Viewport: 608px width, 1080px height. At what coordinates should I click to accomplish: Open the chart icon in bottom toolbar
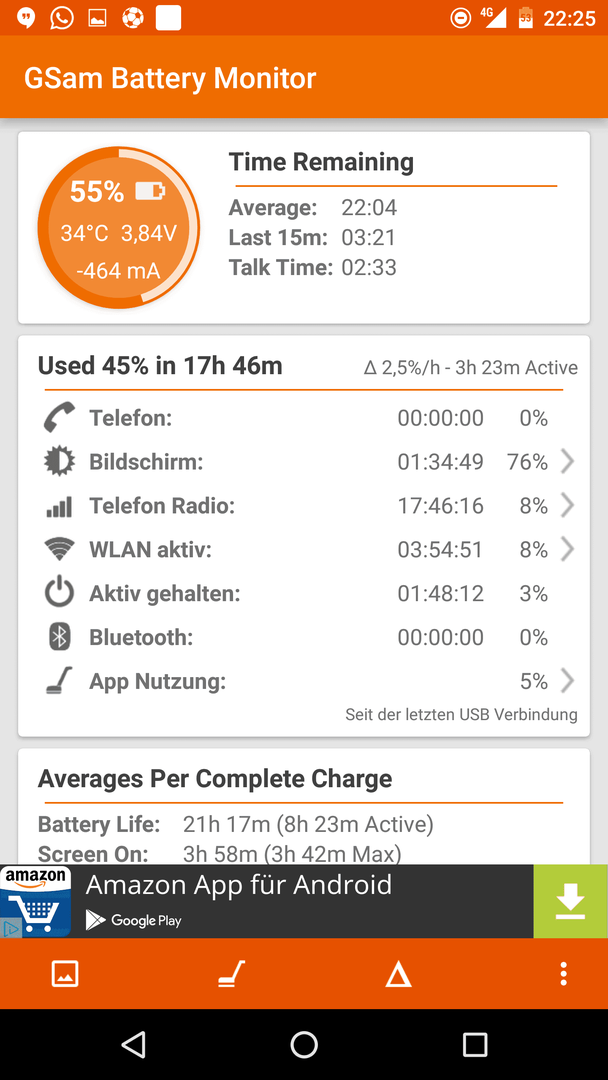click(x=65, y=974)
